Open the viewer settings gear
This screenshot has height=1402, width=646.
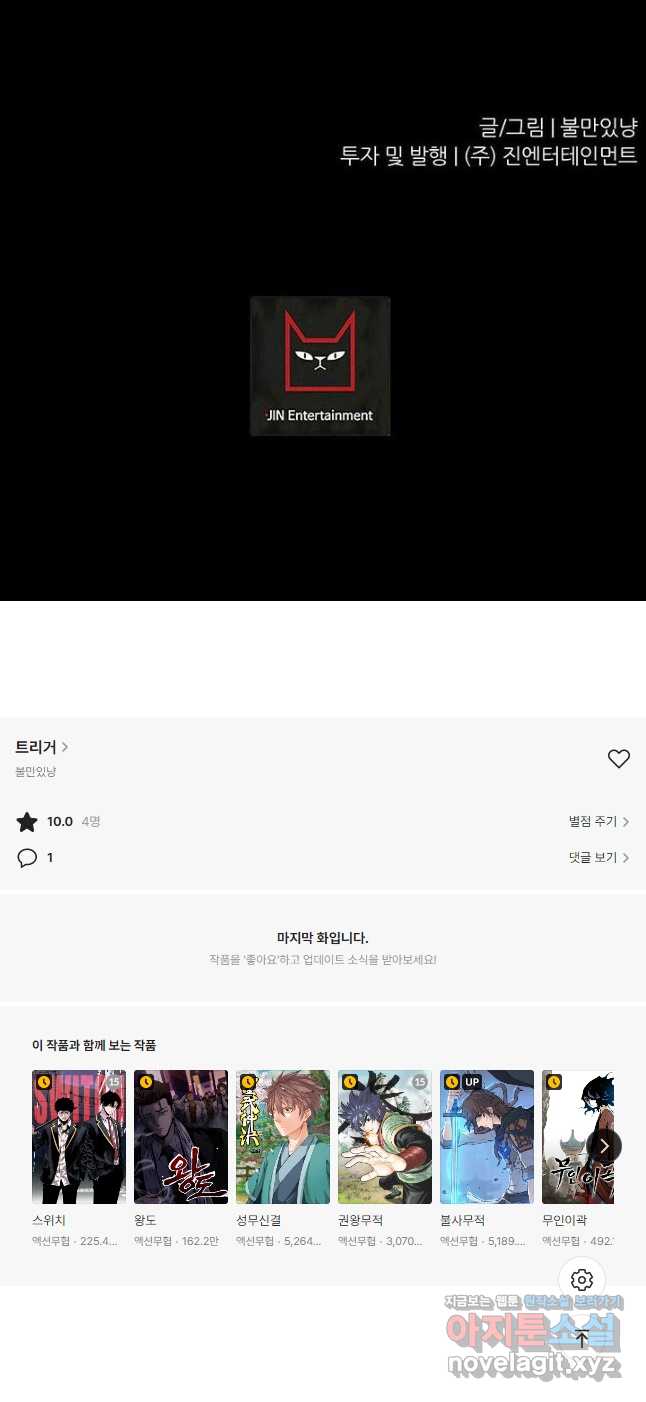click(582, 1280)
